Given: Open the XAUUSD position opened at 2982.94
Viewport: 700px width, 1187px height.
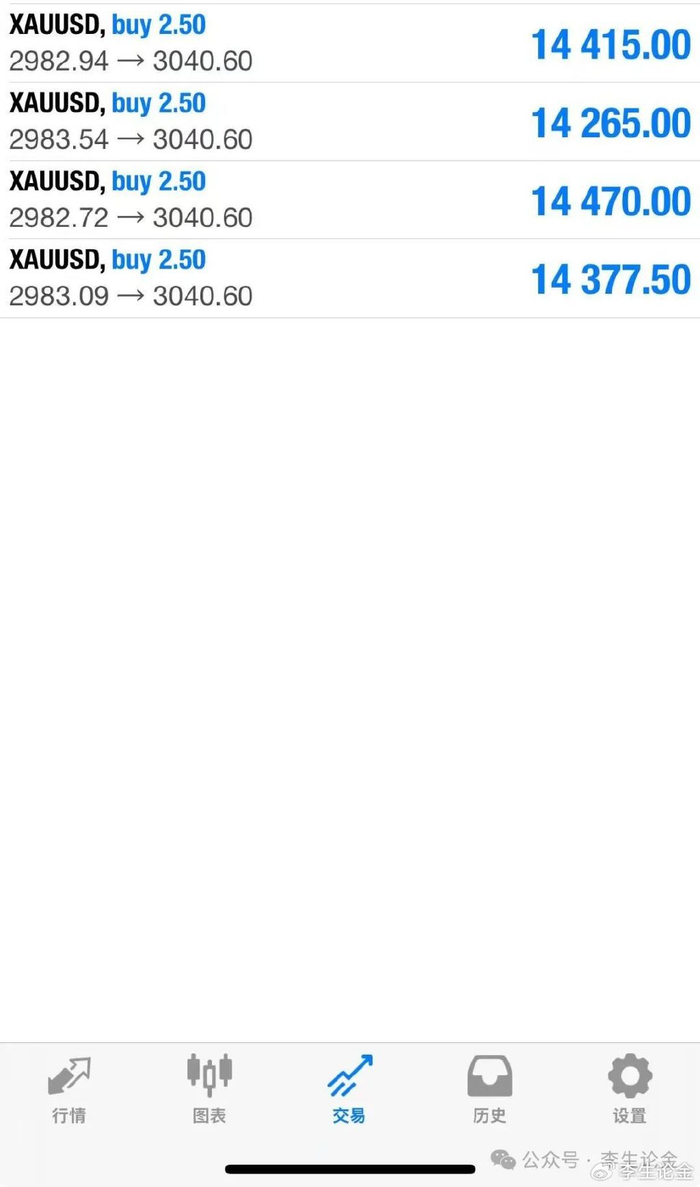Looking at the screenshot, I should 350,43.
